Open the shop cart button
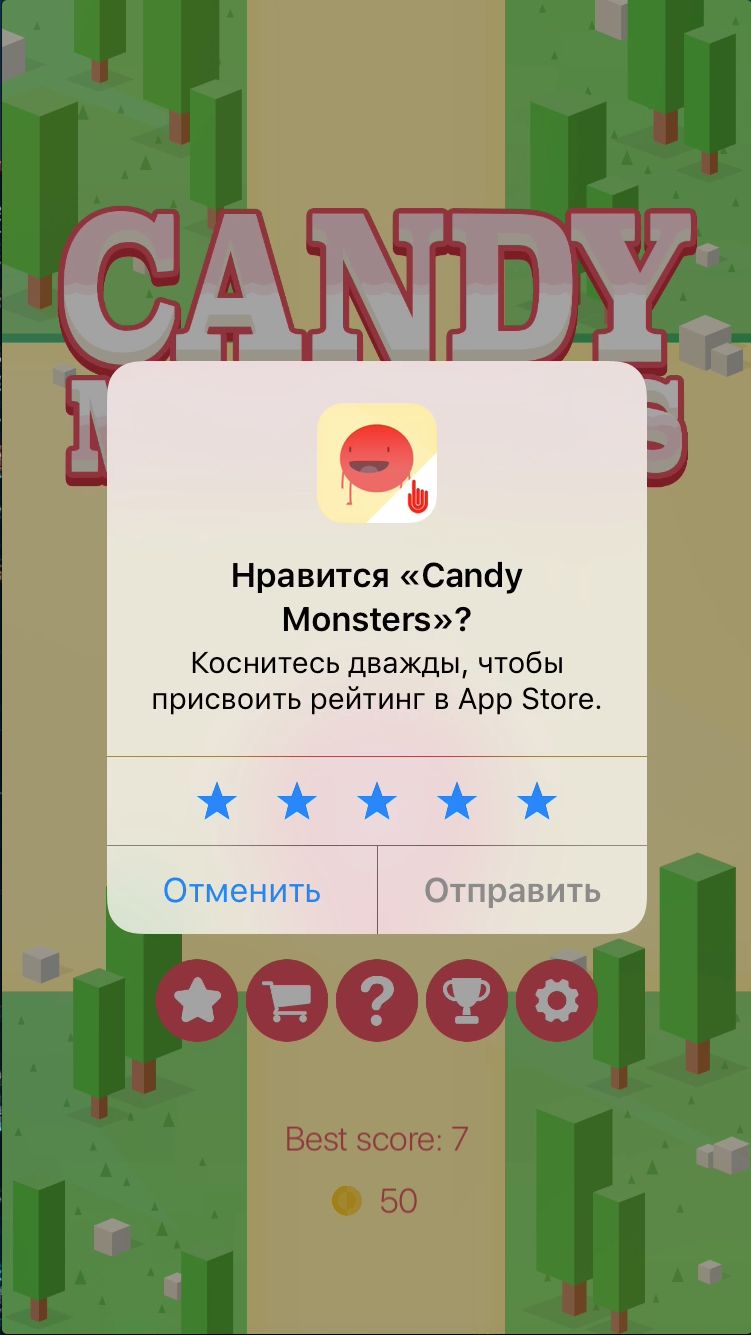This screenshot has height=1335, width=751. click(x=286, y=1001)
